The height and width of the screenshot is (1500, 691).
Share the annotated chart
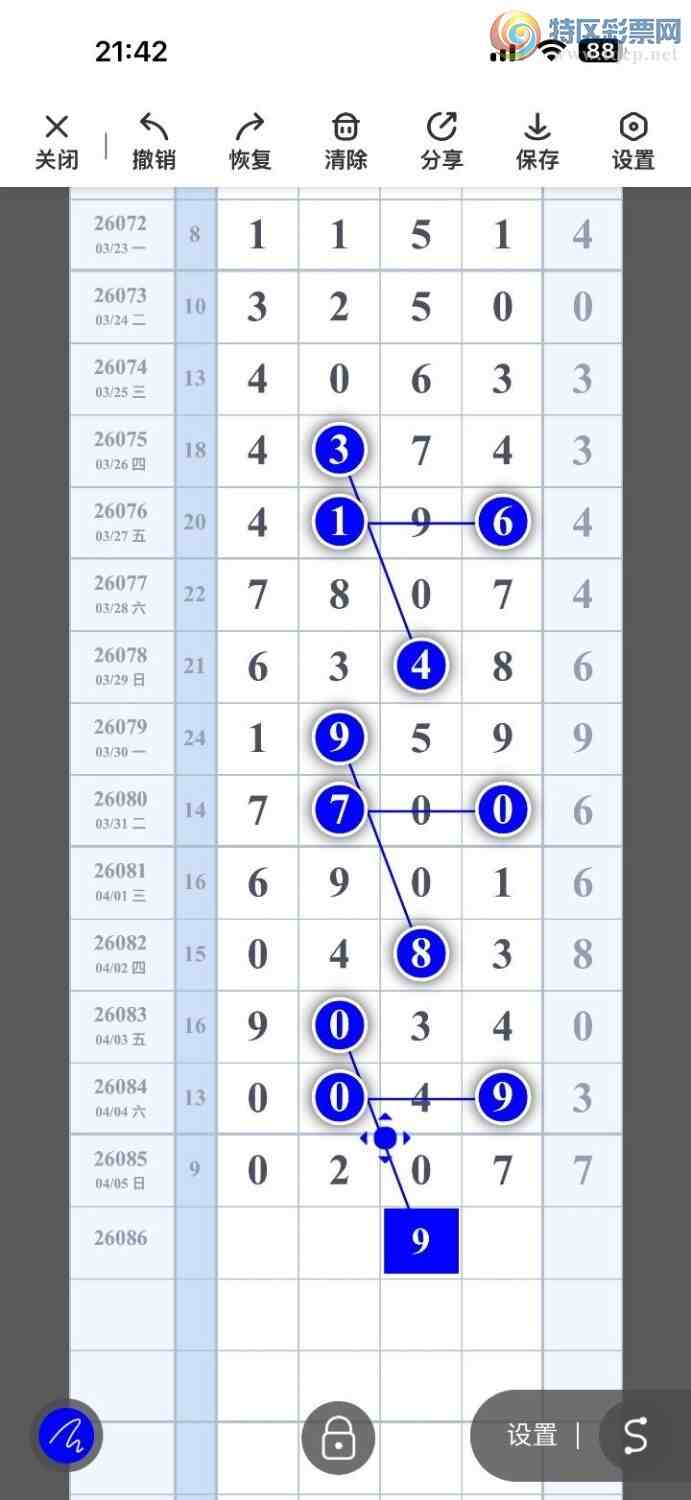(441, 141)
